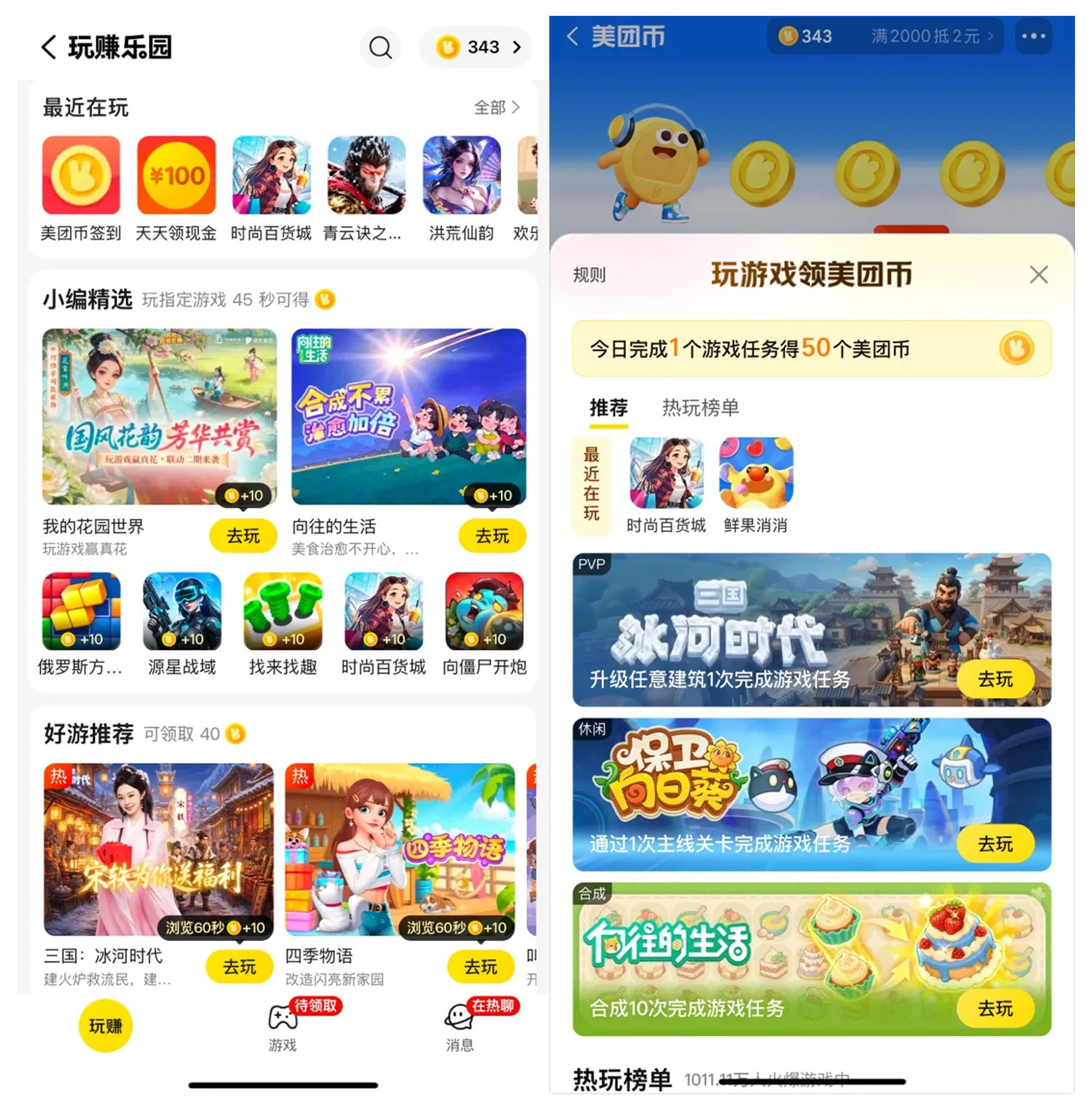Tap the search icon in 玩赚乐园 header
Viewport: 1092px width, 1114px height.
click(380, 47)
